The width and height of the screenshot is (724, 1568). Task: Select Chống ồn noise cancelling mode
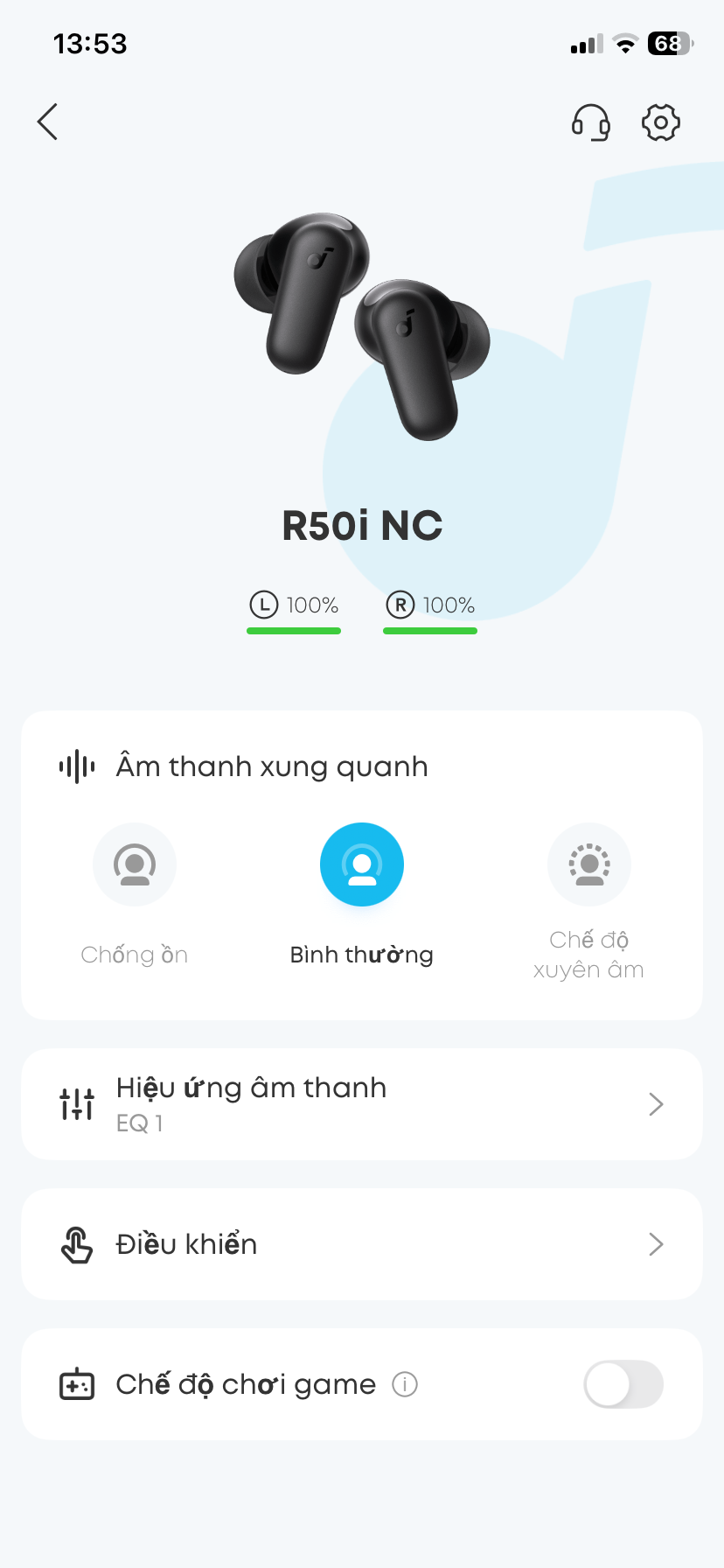(135, 865)
